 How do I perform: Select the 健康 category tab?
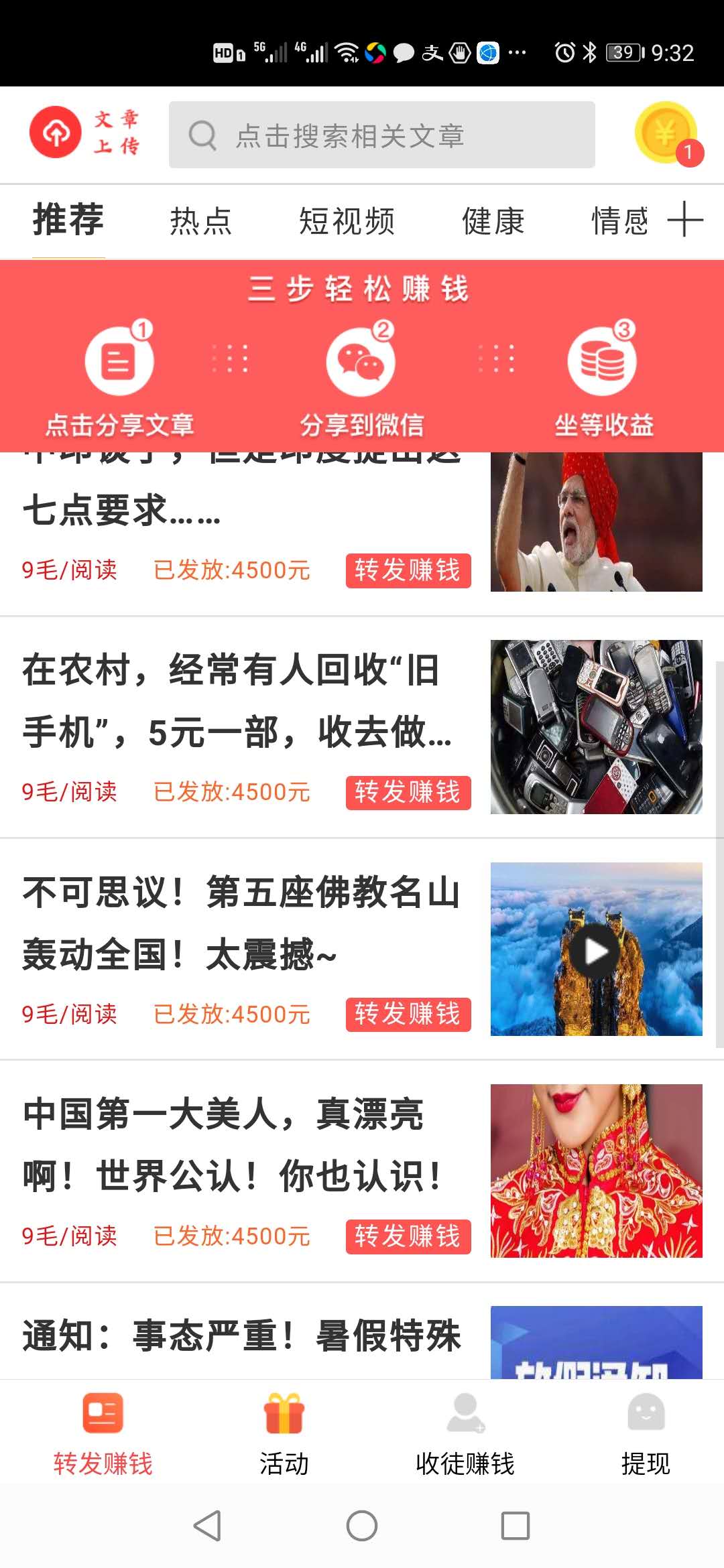click(493, 221)
